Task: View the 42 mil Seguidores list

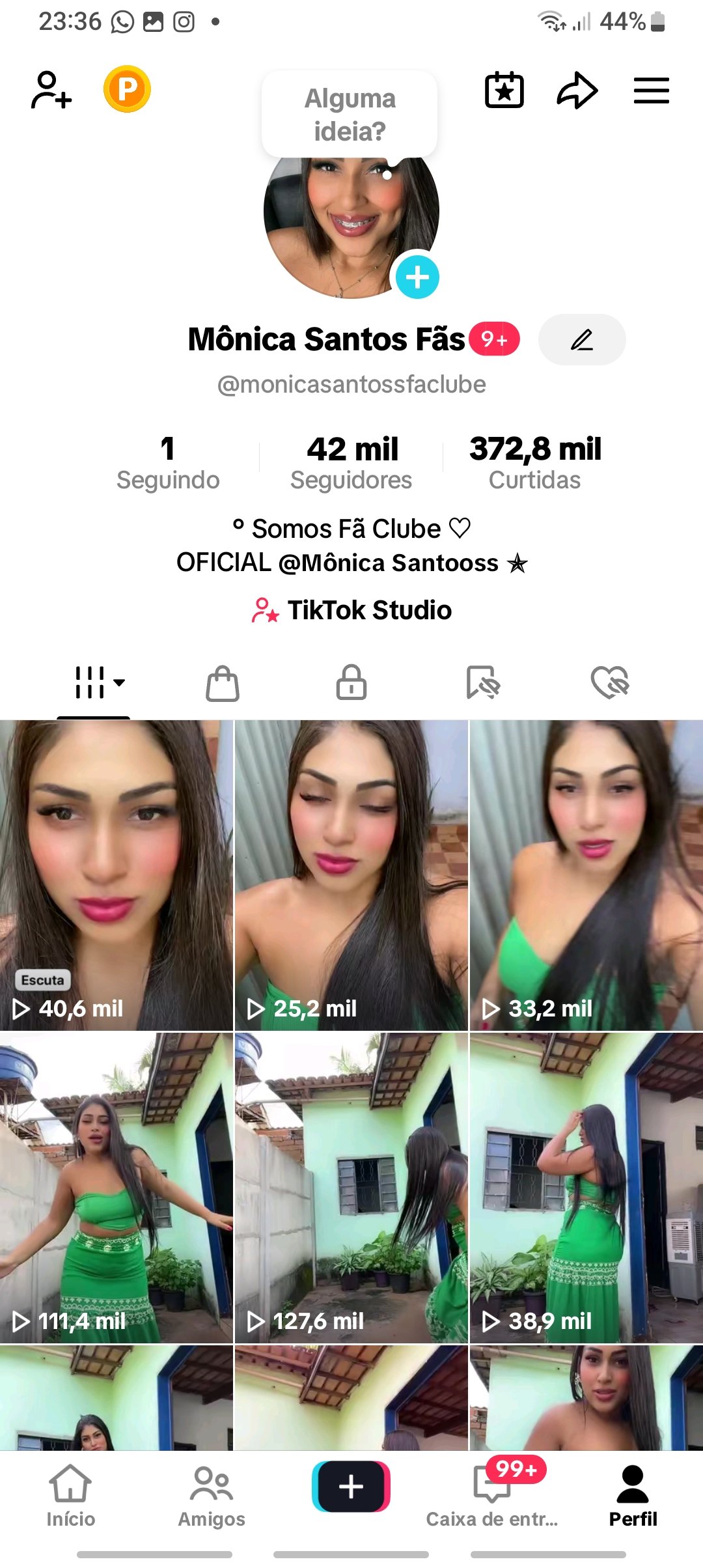Action: point(351,462)
